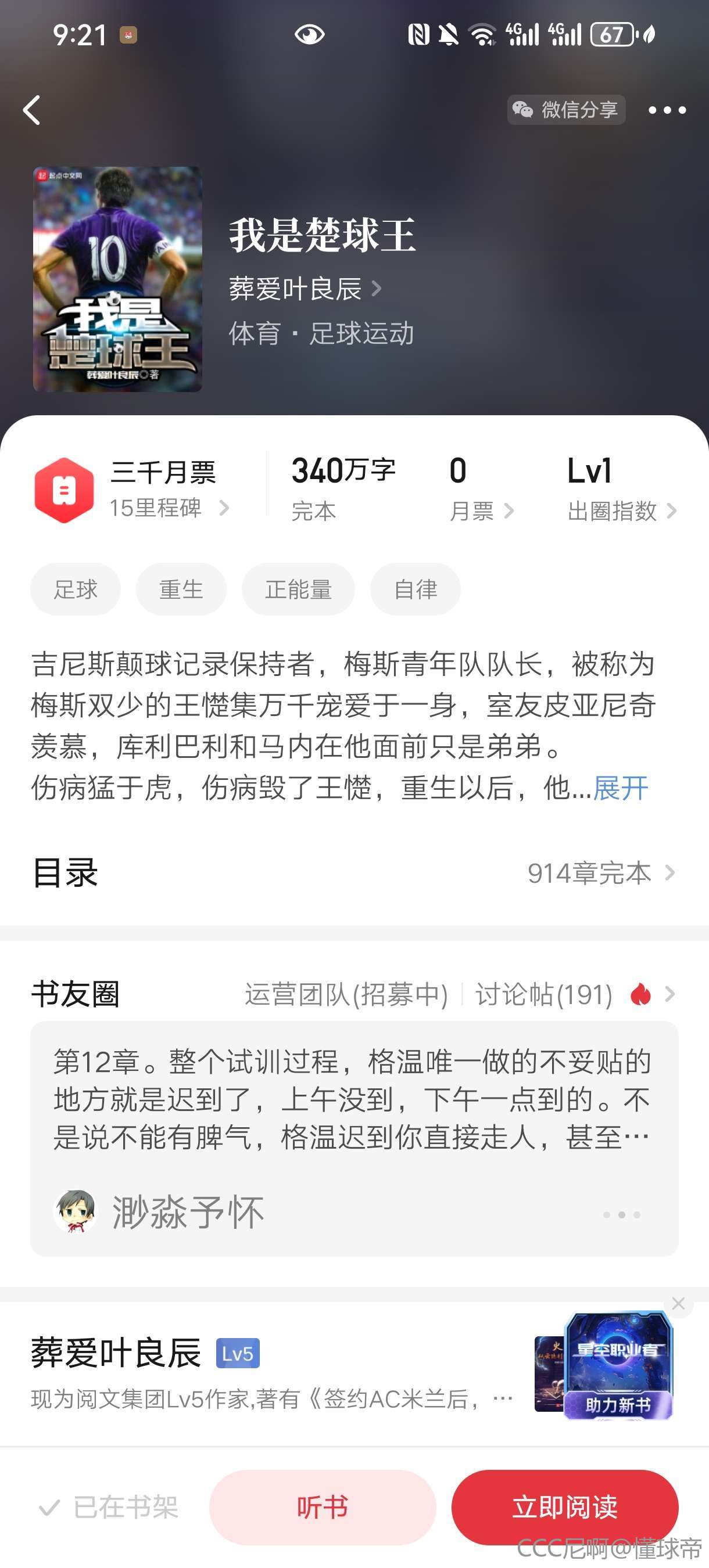Open the 月票 monthly ticket details

[x=481, y=510]
